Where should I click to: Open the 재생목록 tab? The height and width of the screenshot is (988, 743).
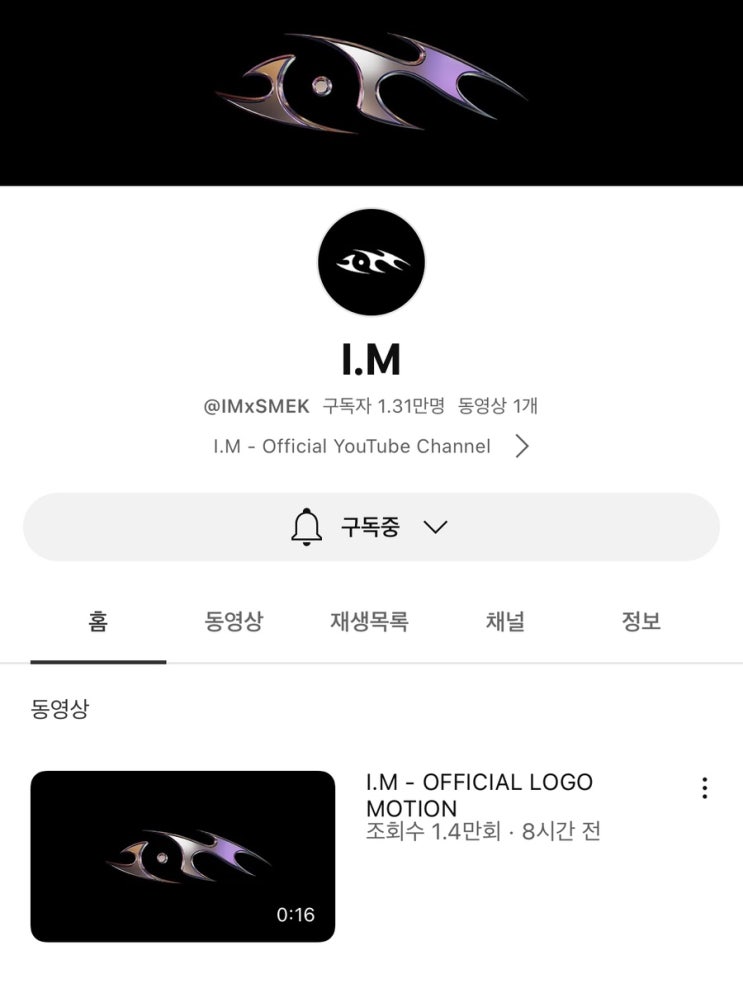[x=369, y=622]
